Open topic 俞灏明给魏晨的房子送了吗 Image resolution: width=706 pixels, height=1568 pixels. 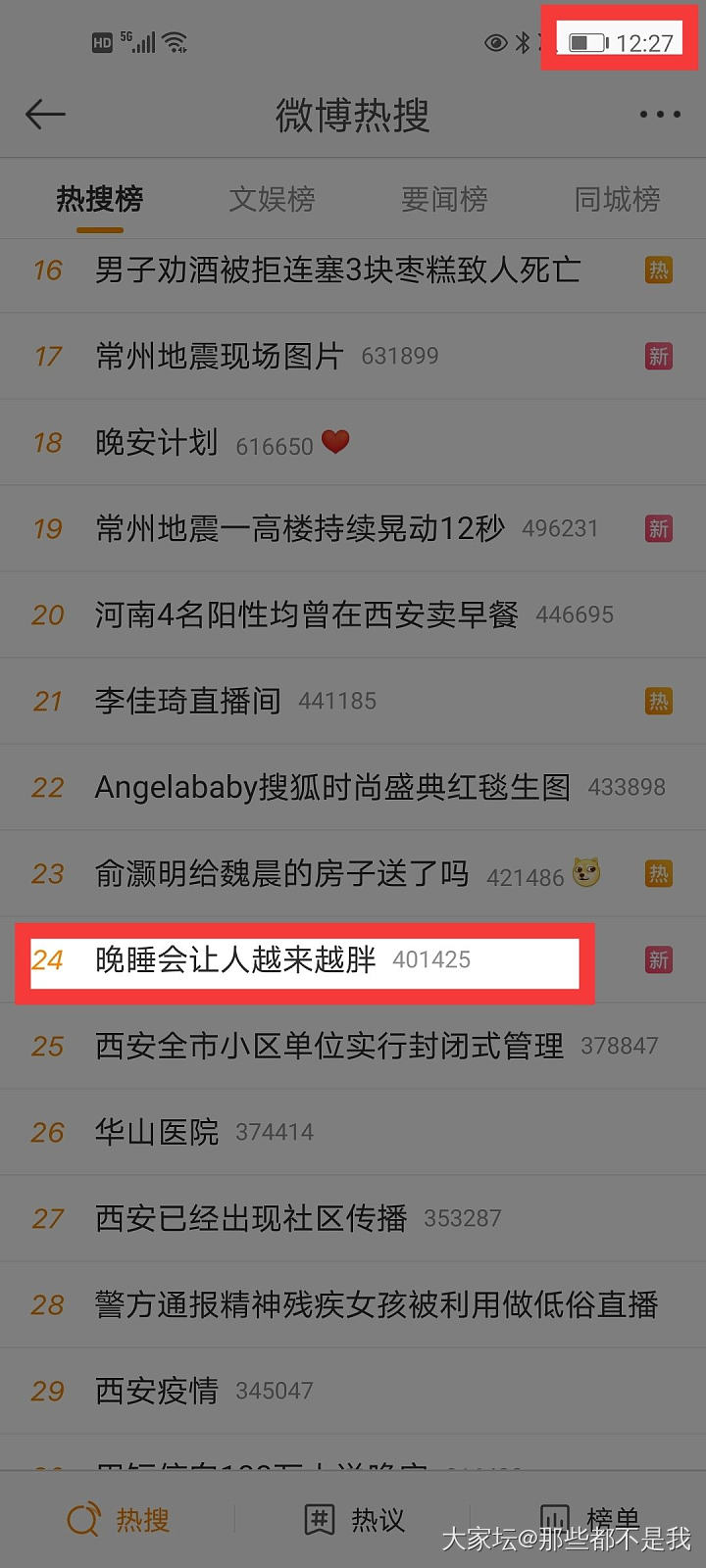click(281, 873)
